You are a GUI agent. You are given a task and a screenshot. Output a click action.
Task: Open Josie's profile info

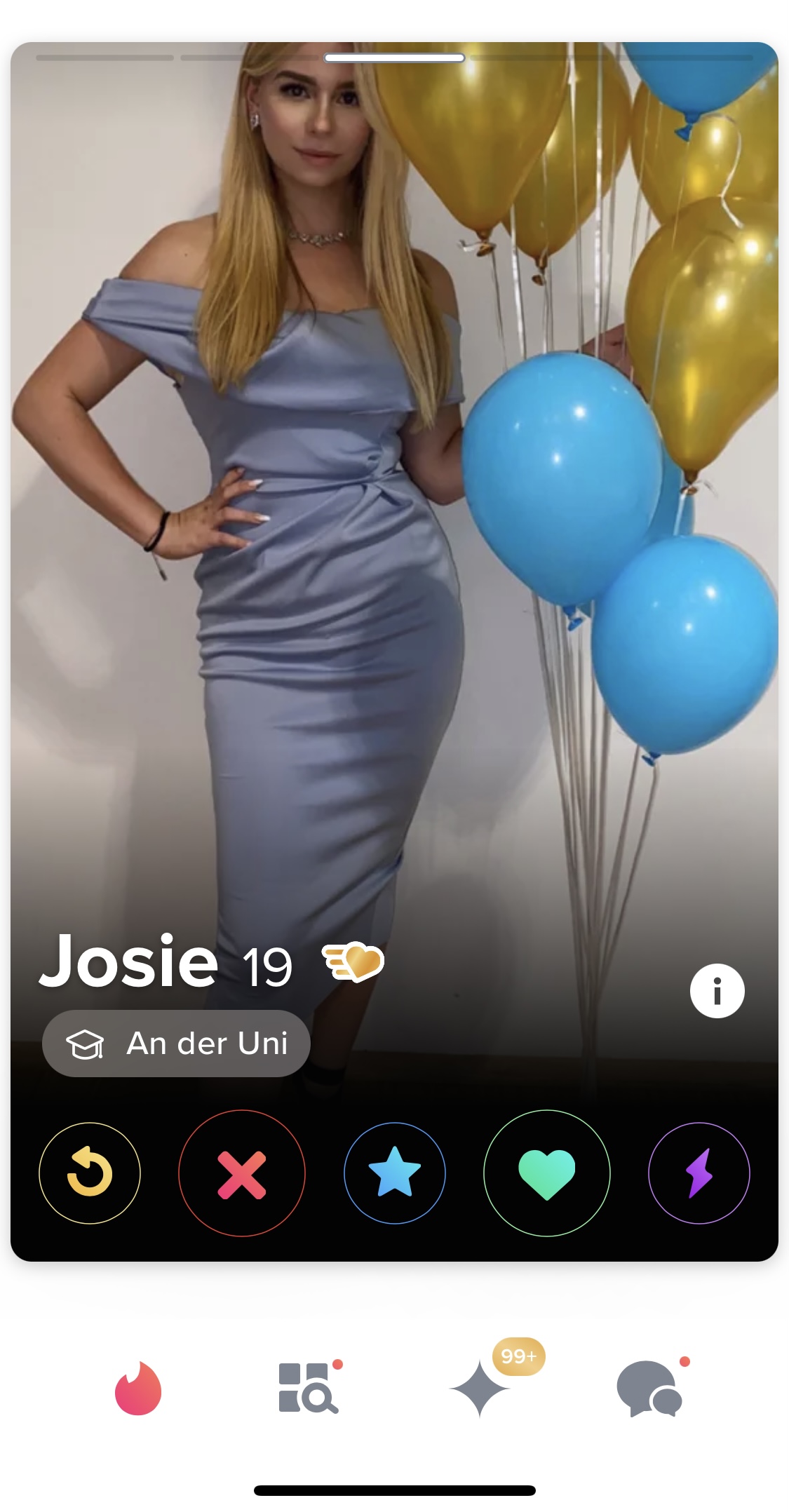click(x=717, y=991)
